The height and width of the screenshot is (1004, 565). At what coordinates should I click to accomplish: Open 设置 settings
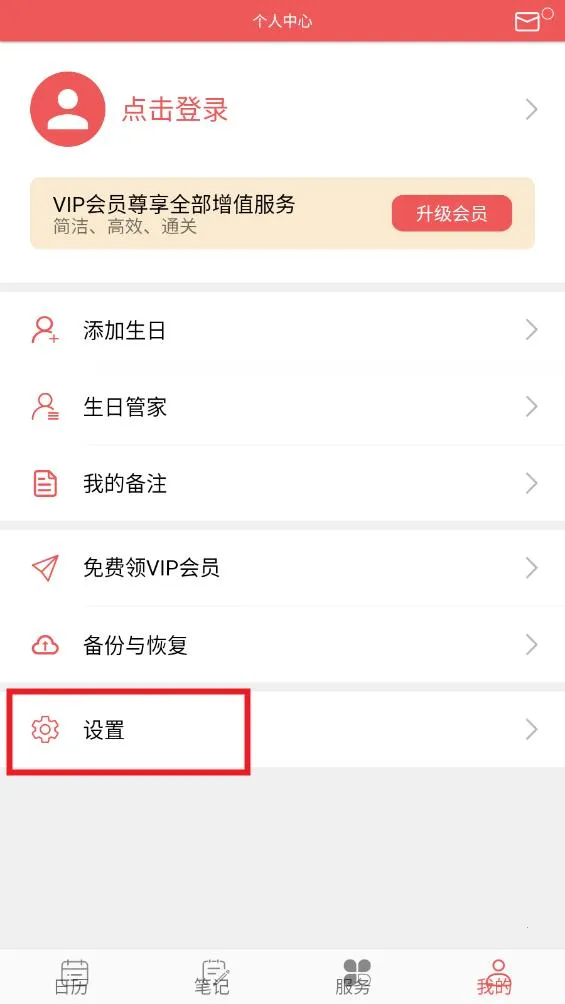tap(282, 729)
